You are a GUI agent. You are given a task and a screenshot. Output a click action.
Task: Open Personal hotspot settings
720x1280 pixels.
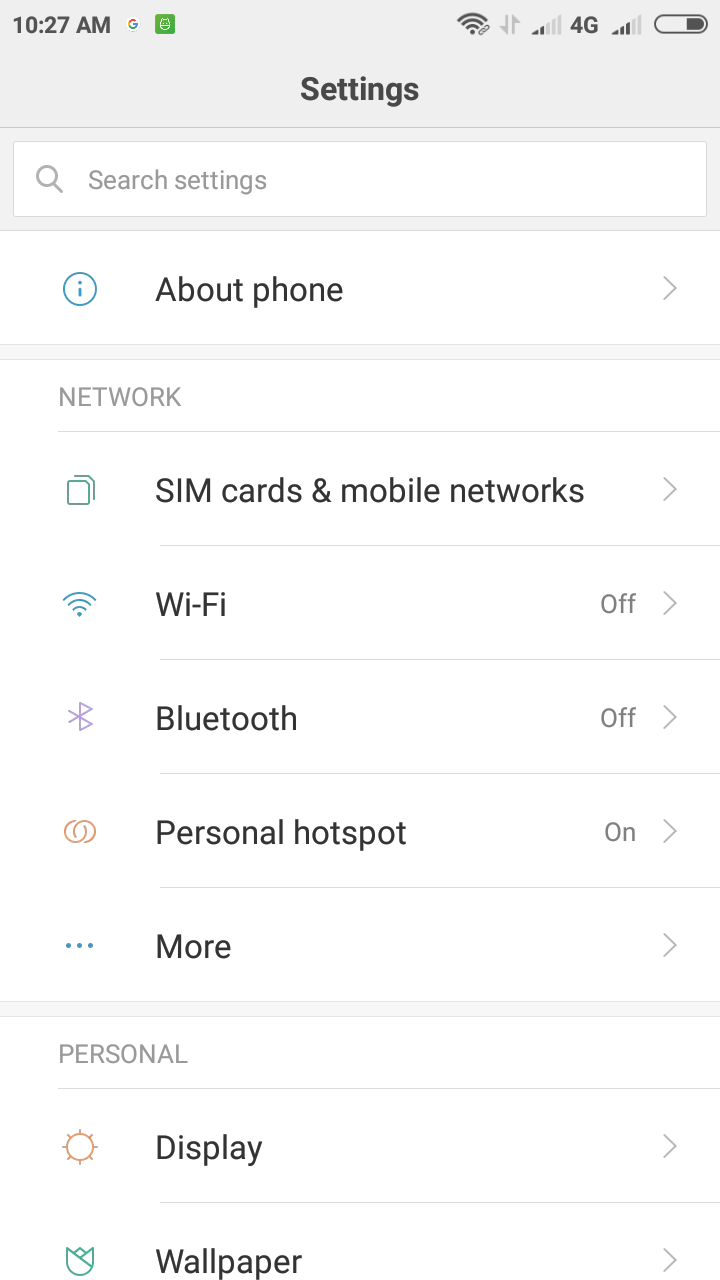(x=360, y=832)
